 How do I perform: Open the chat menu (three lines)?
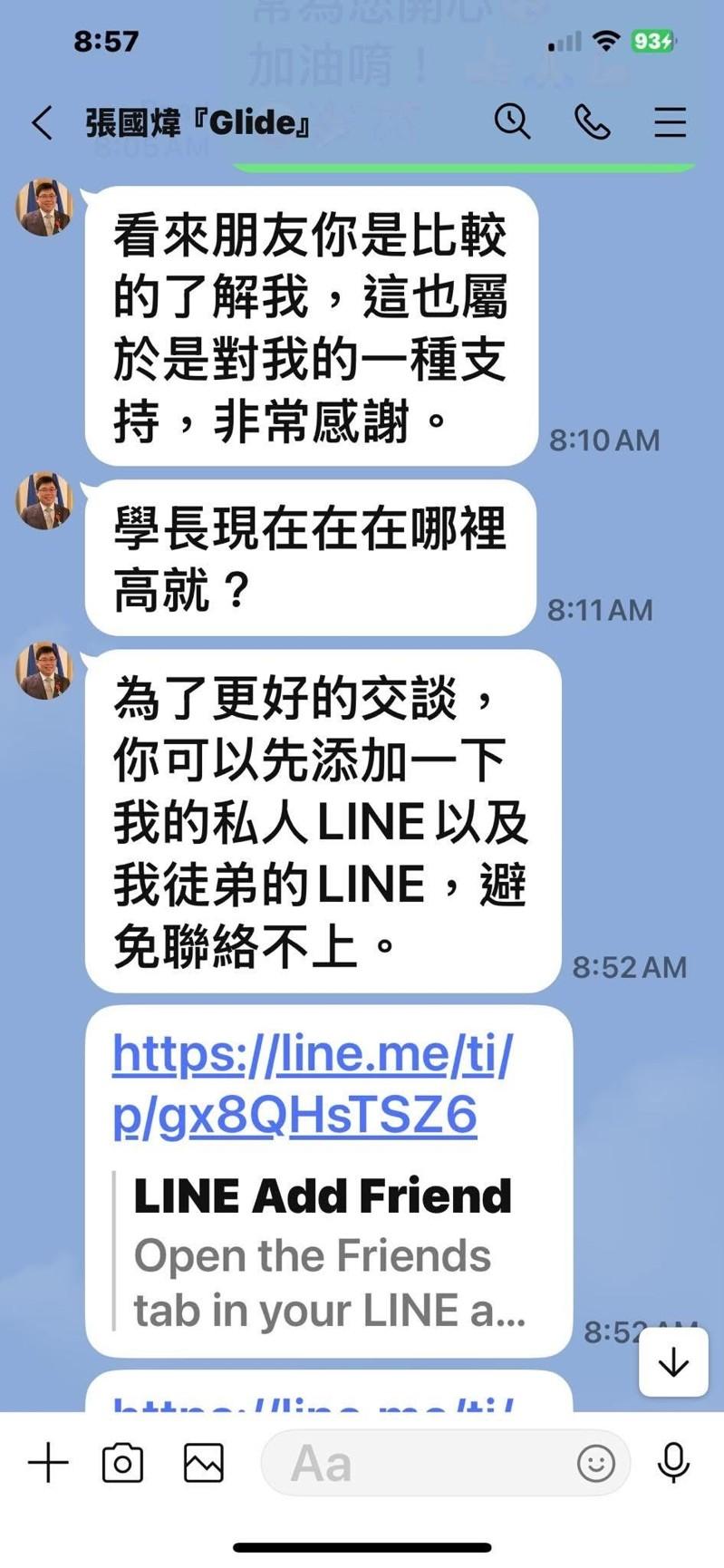point(670,121)
